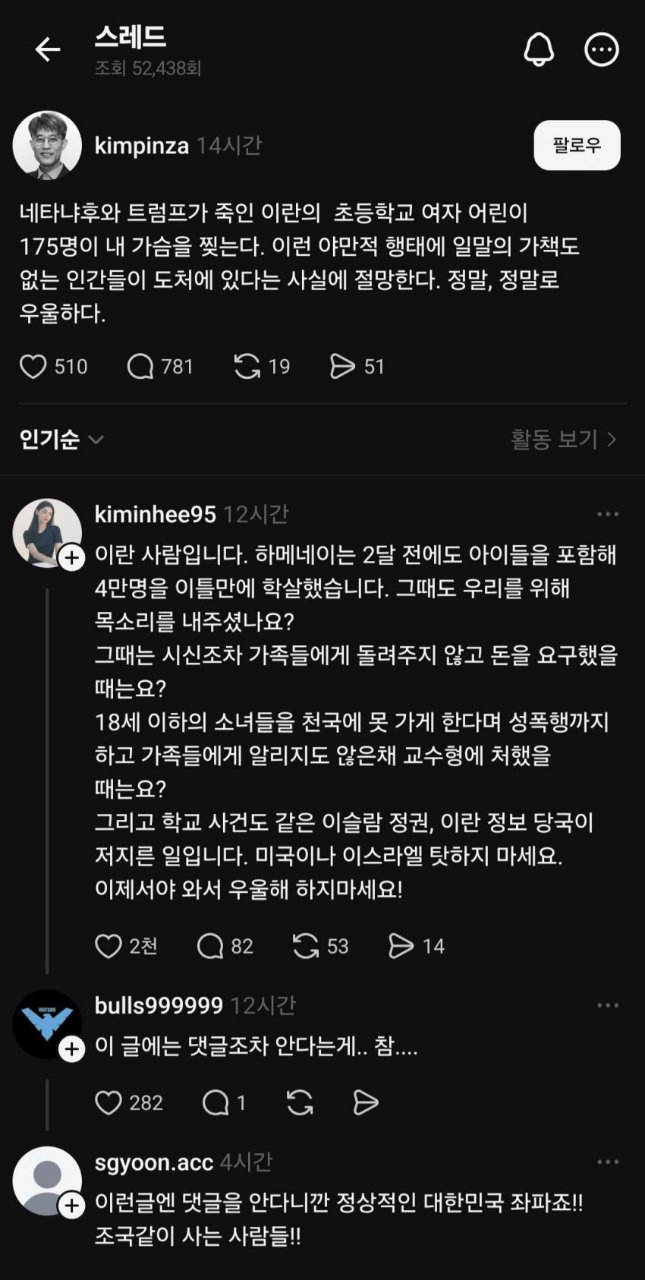
Task: Open 활동 보기
Action: click(x=563, y=439)
